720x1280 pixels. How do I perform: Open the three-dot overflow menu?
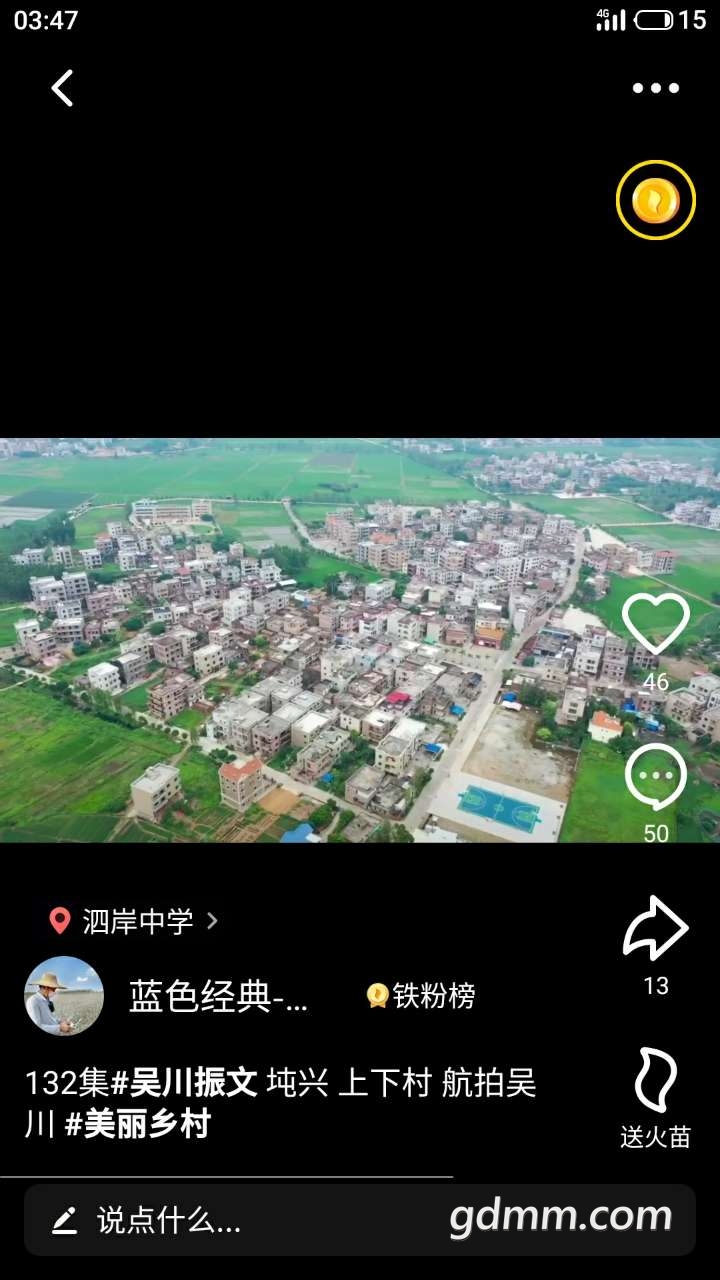click(655, 88)
